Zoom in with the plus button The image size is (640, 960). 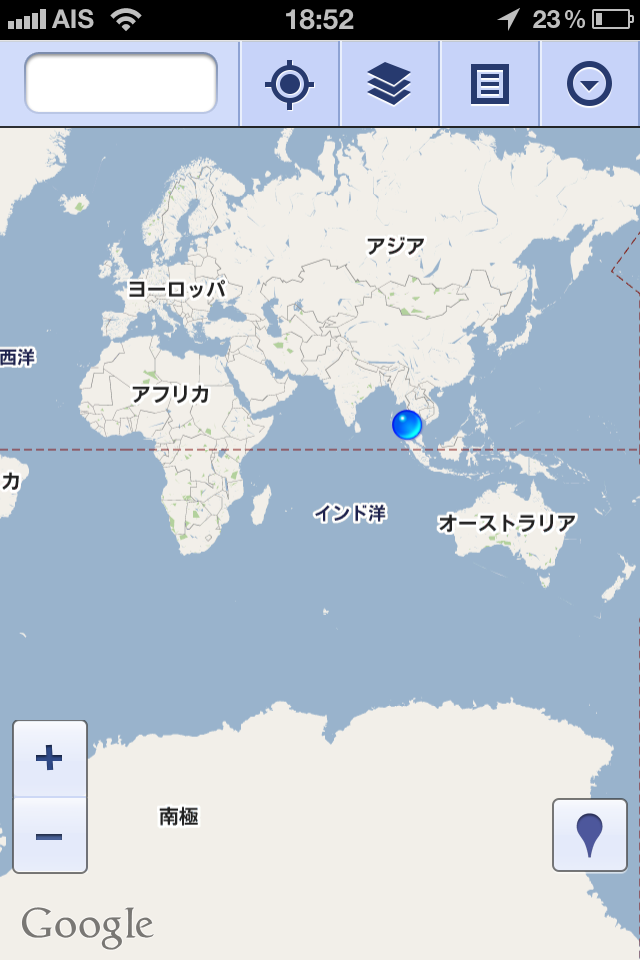[49, 758]
